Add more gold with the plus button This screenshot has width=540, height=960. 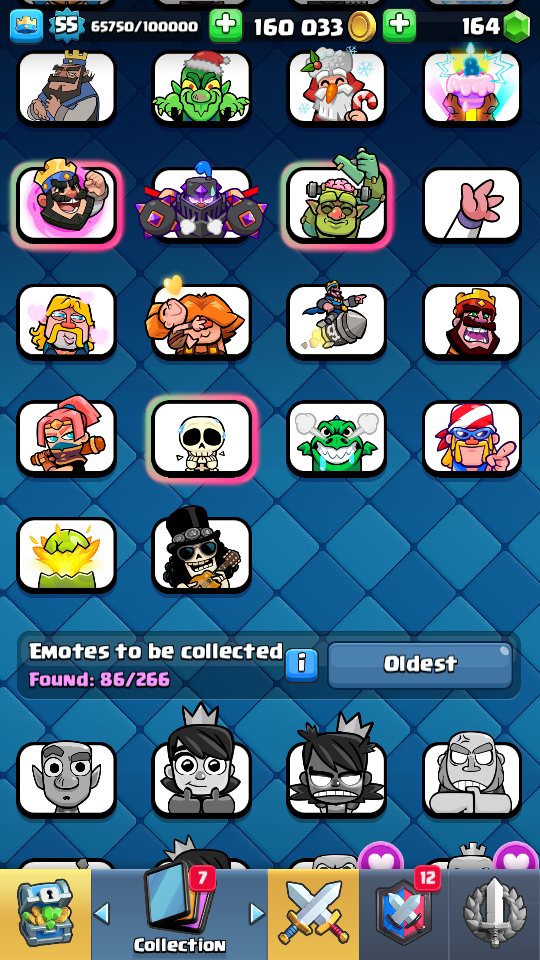click(399, 26)
